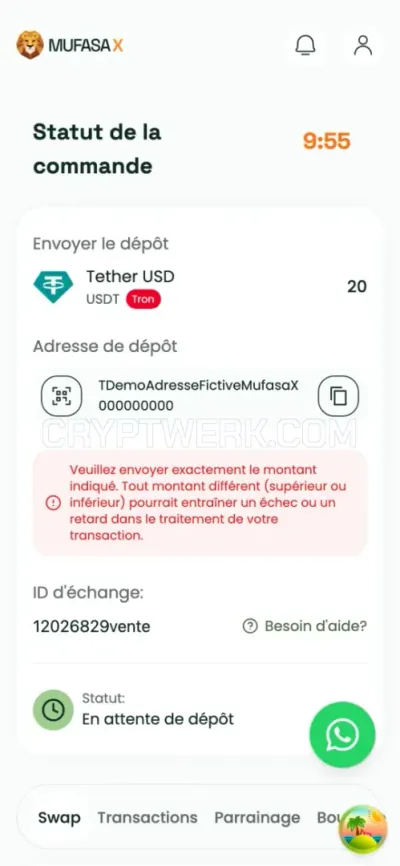Show the deposit address QR code
Viewport: 400px width, 866px height.
(x=62, y=396)
